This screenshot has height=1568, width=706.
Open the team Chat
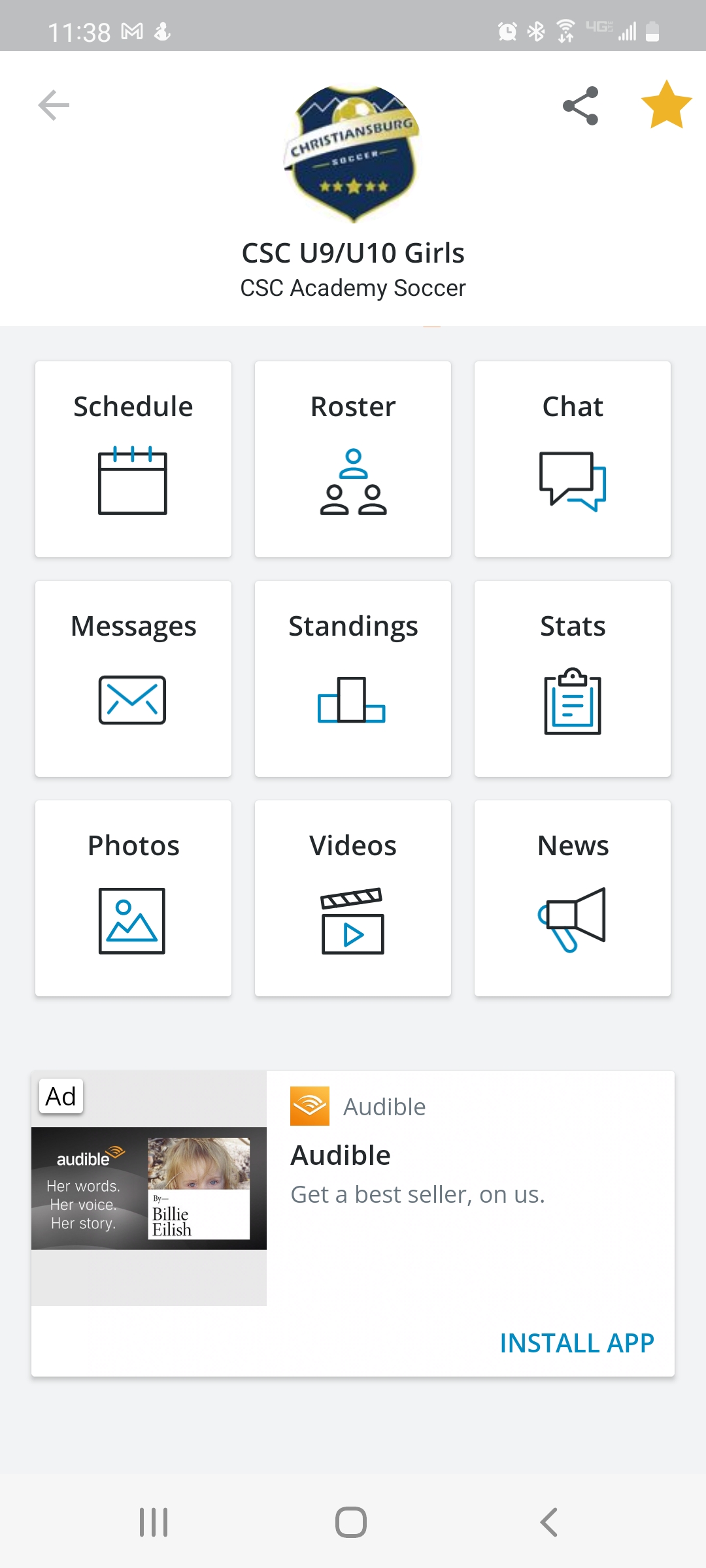click(x=573, y=459)
